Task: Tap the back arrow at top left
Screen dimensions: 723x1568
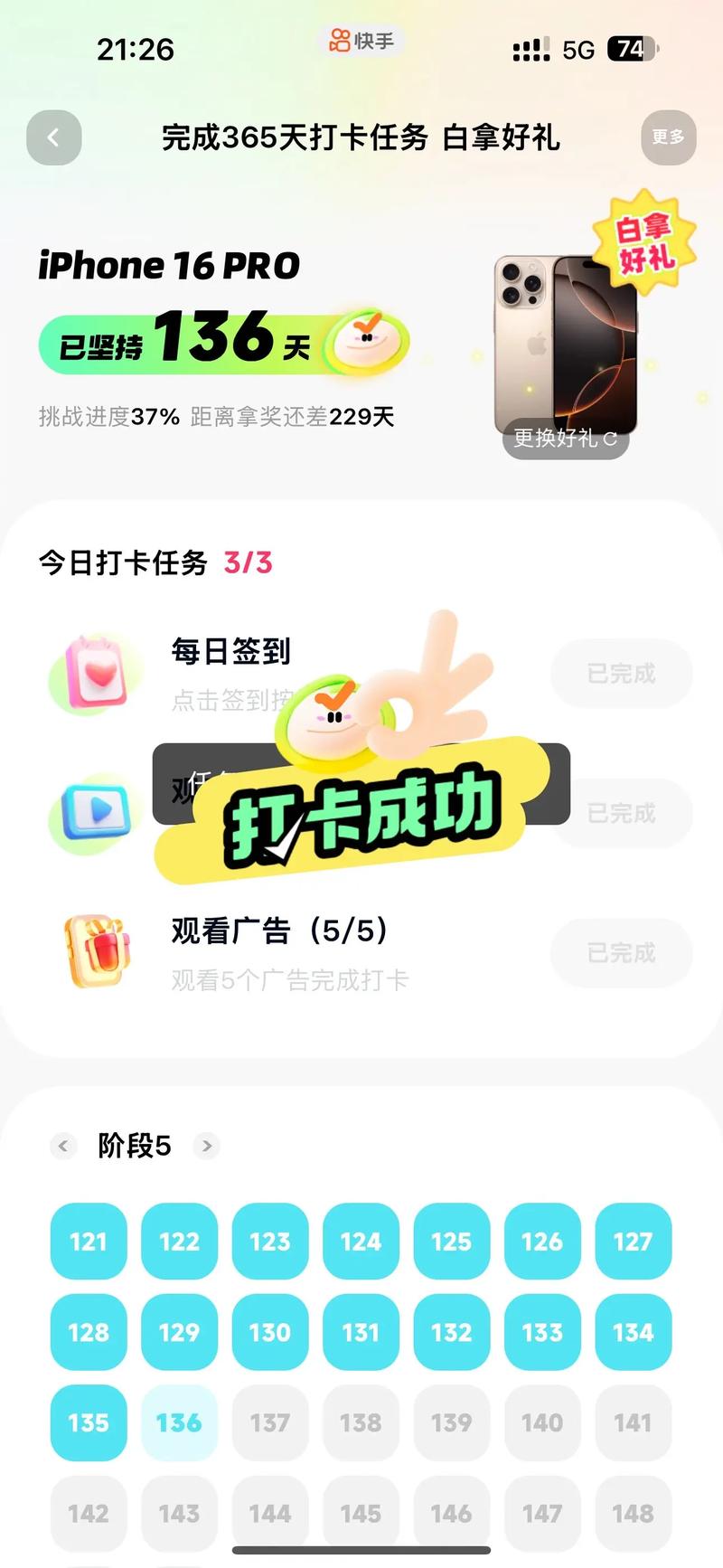Action: (53, 137)
